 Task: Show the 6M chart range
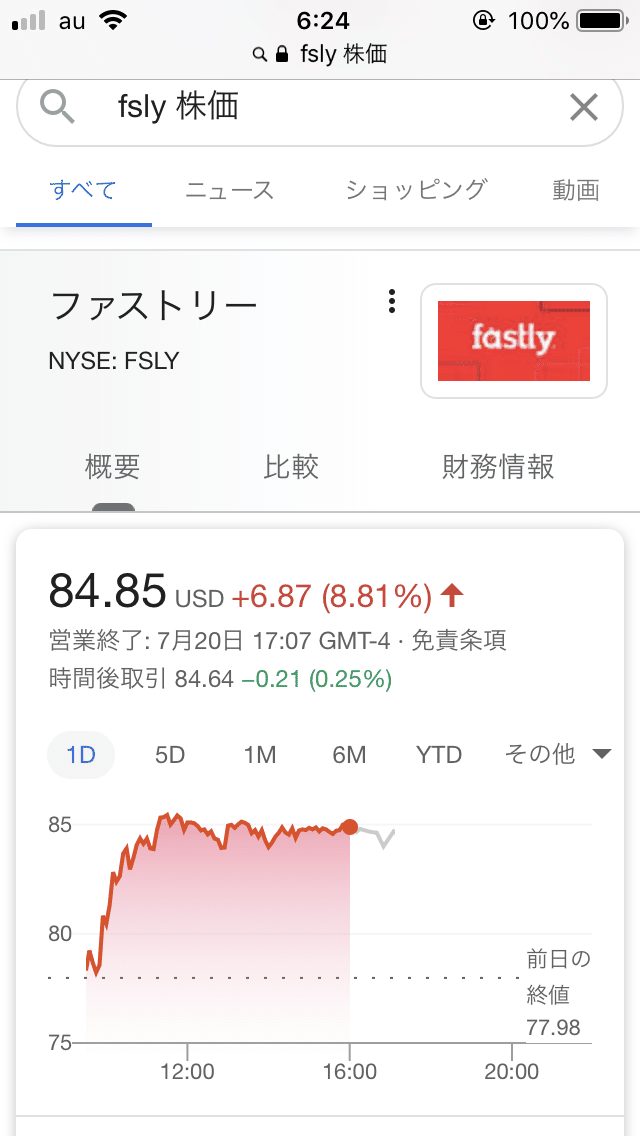tap(349, 755)
